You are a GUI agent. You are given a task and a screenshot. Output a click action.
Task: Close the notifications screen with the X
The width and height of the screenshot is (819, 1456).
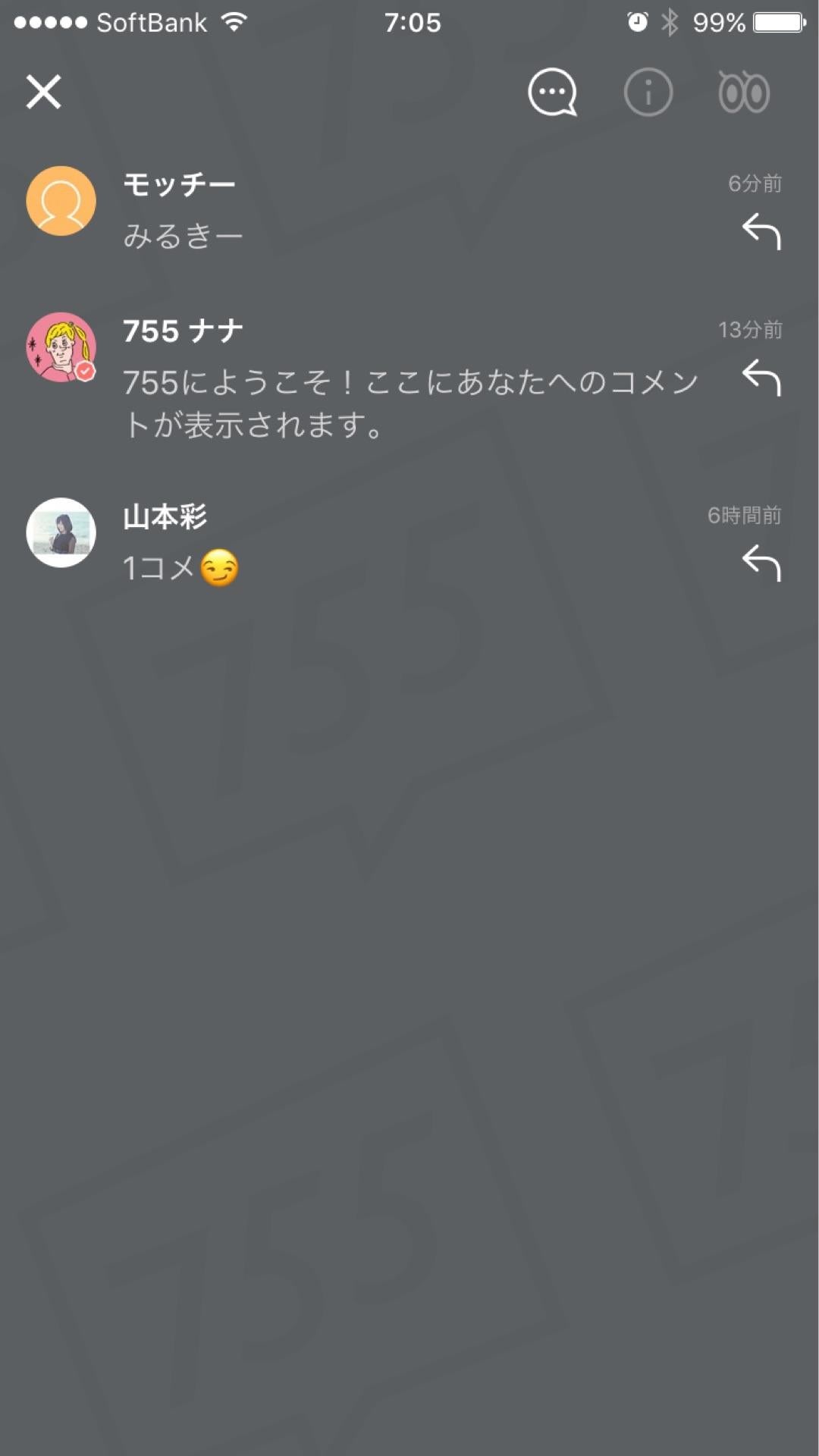point(44,93)
